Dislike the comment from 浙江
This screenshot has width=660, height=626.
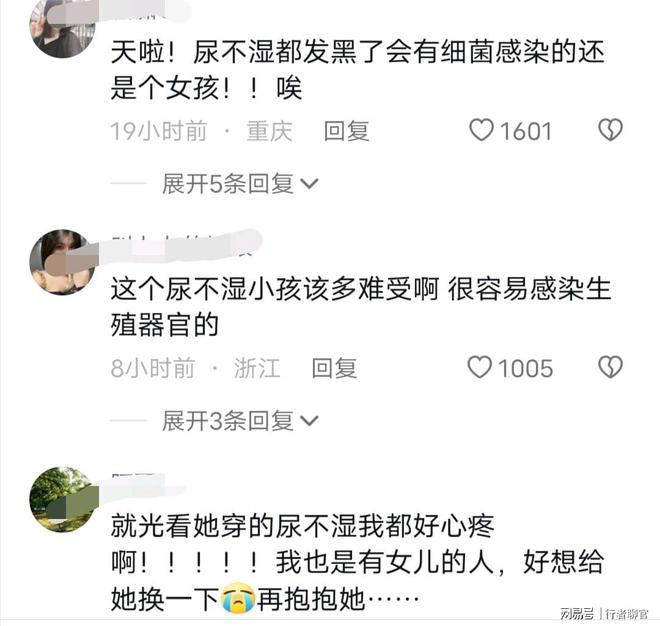pos(609,368)
